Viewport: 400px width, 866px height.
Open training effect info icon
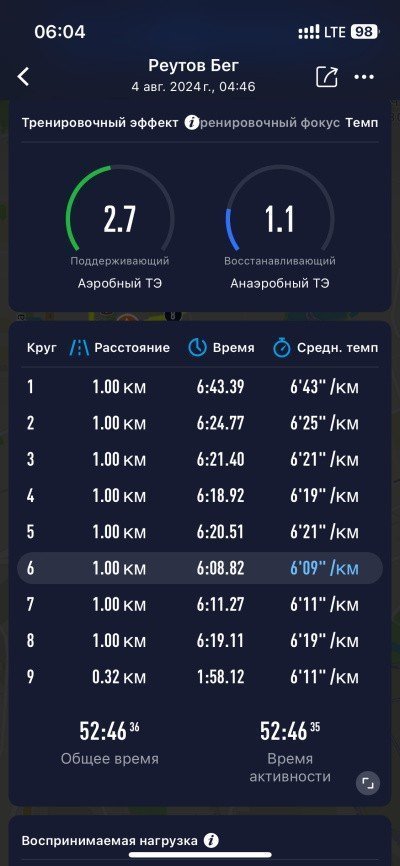[191, 123]
